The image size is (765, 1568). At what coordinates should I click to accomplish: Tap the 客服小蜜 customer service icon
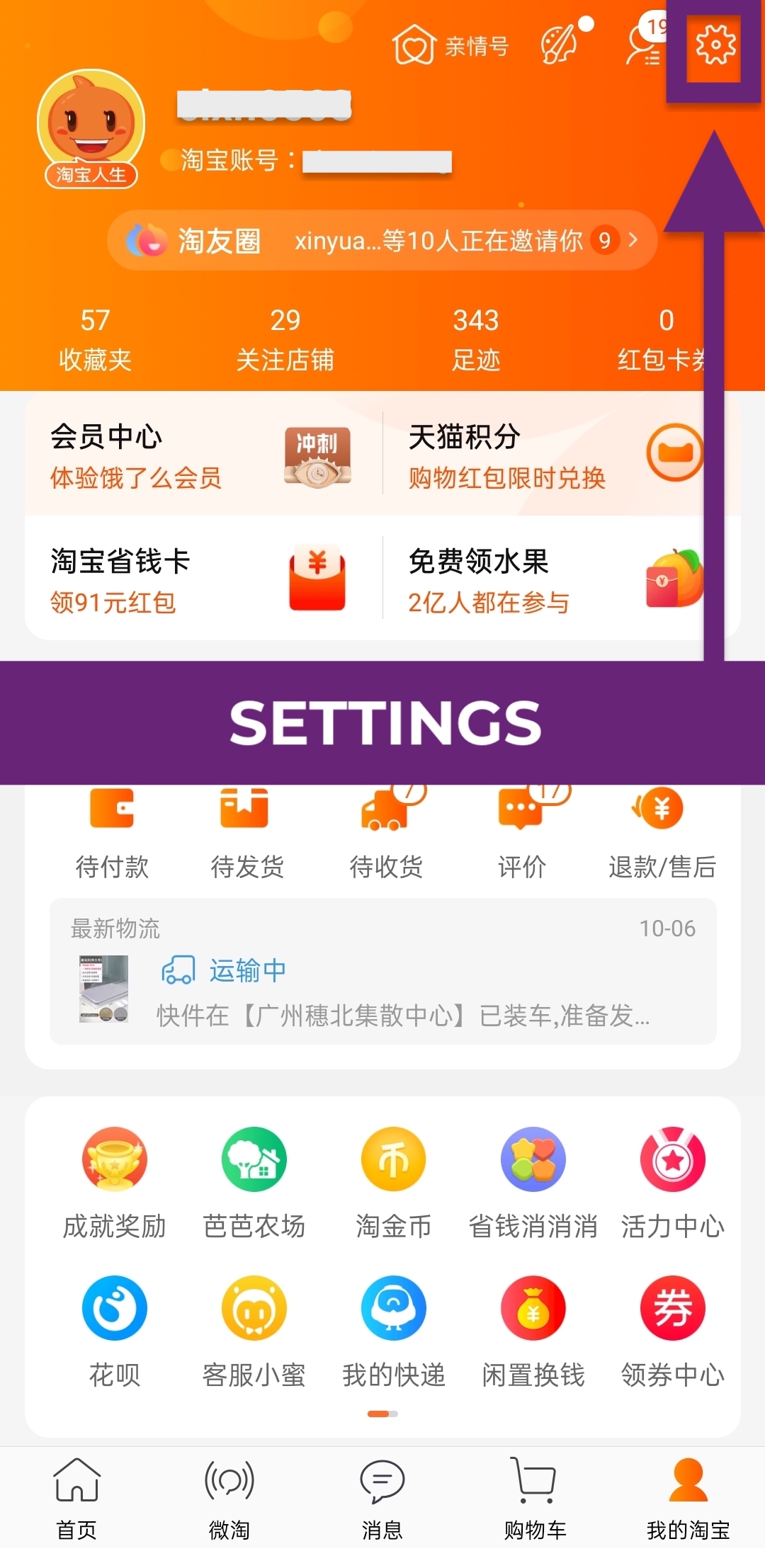point(253,1309)
